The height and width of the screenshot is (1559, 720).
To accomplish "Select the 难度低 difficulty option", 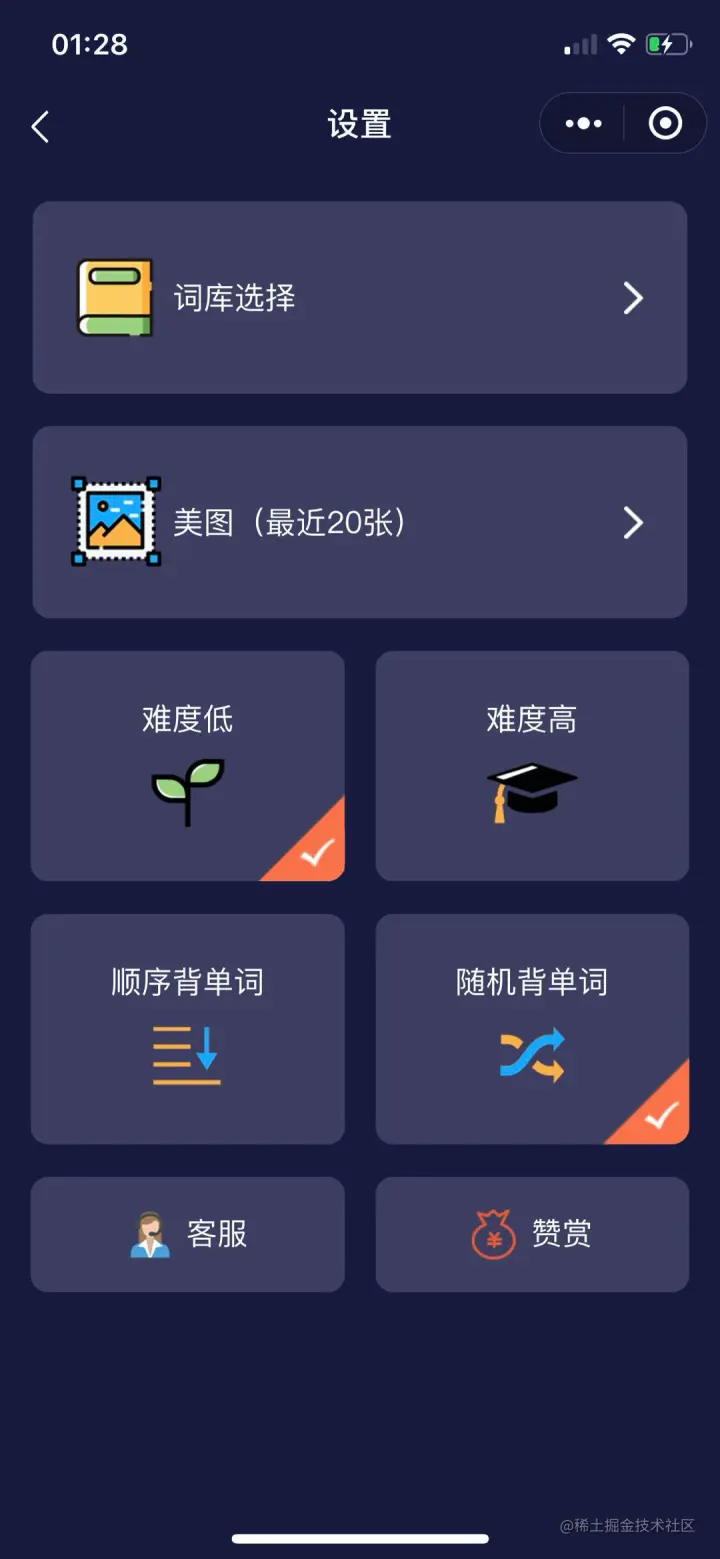I will click(x=188, y=766).
